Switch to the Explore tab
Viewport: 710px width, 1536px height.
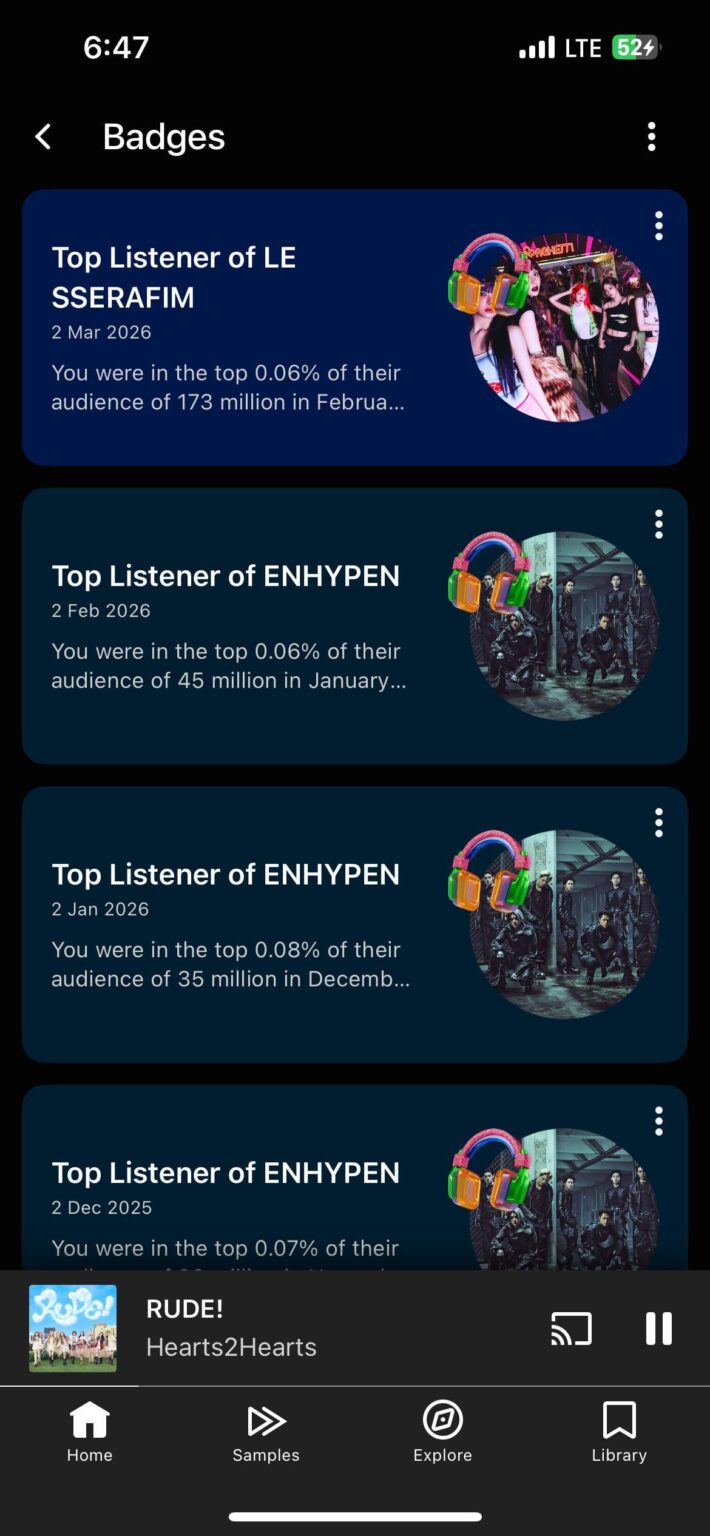[x=442, y=1431]
